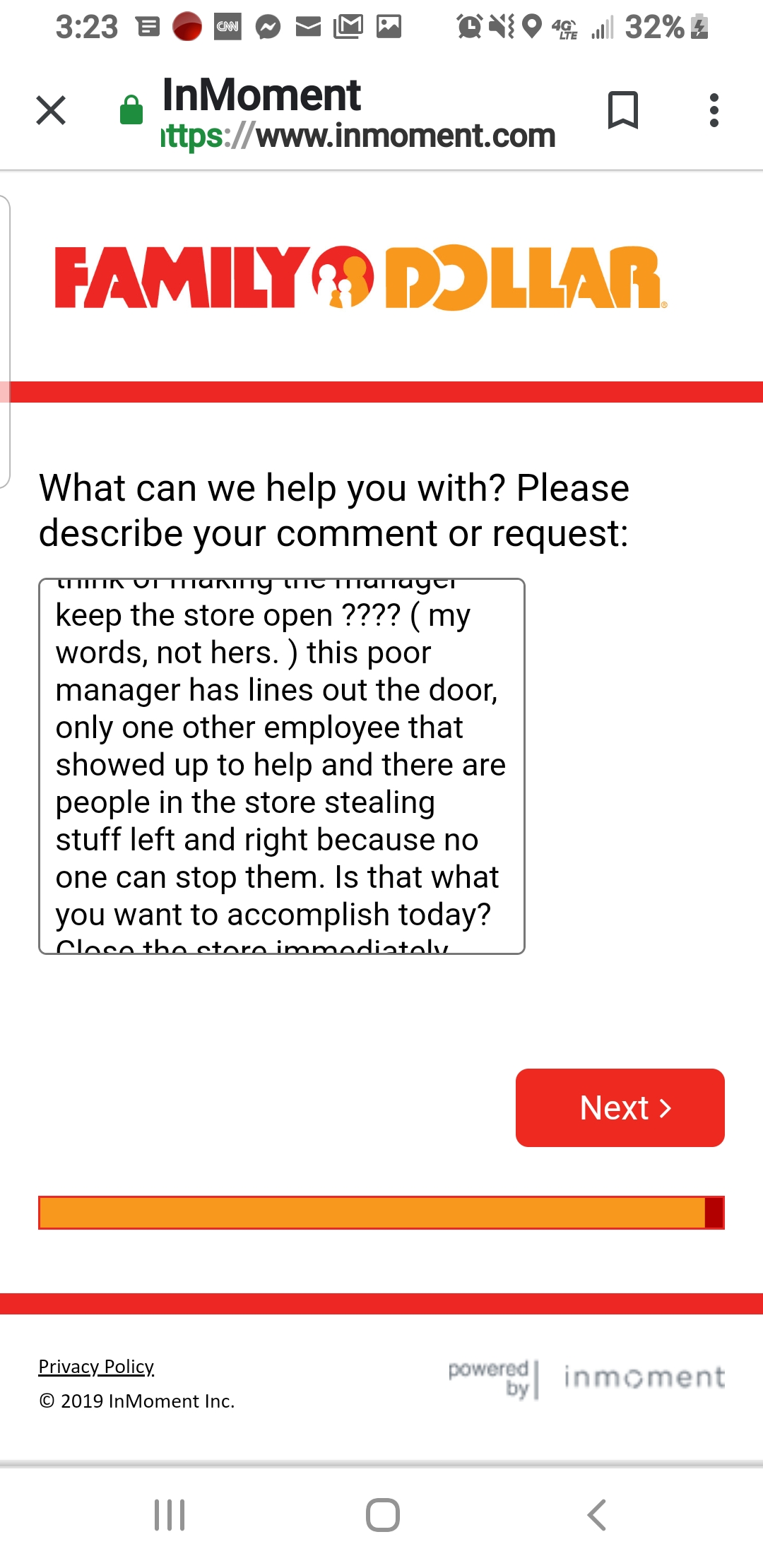The image size is (763, 1568).
Task: Open recent apps
Action: tap(170, 1515)
